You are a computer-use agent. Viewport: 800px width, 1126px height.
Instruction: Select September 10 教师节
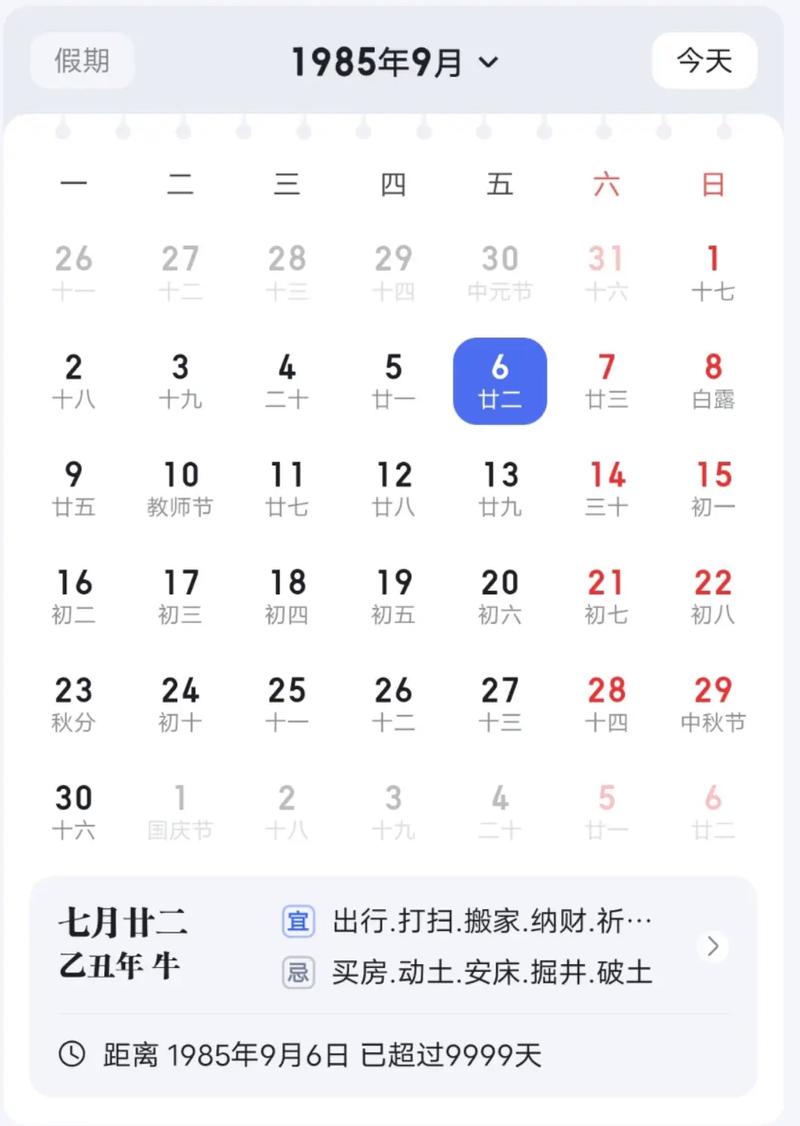pyautogui.click(x=180, y=488)
